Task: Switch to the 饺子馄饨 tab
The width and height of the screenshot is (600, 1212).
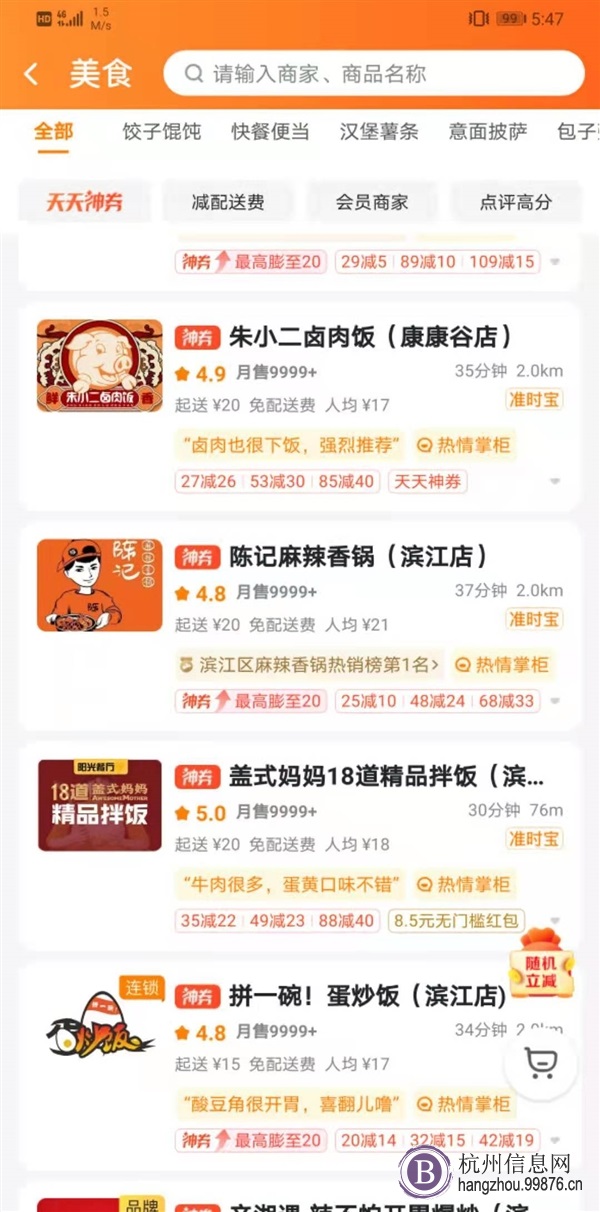Action: pos(162,132)
